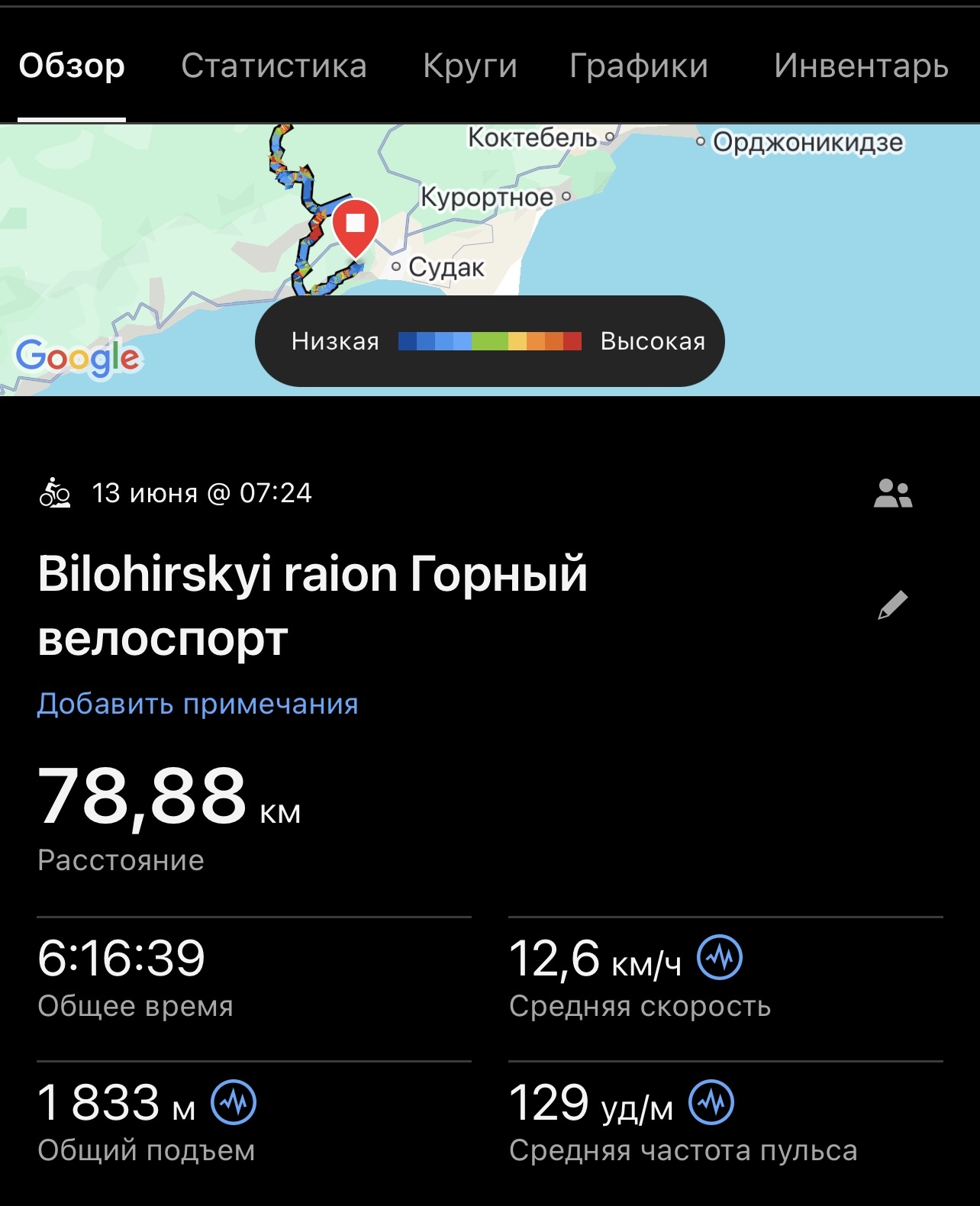Open the chart icon beside Средняя скорость
This screenshot has width=980, height=1206.
point(719,957)
